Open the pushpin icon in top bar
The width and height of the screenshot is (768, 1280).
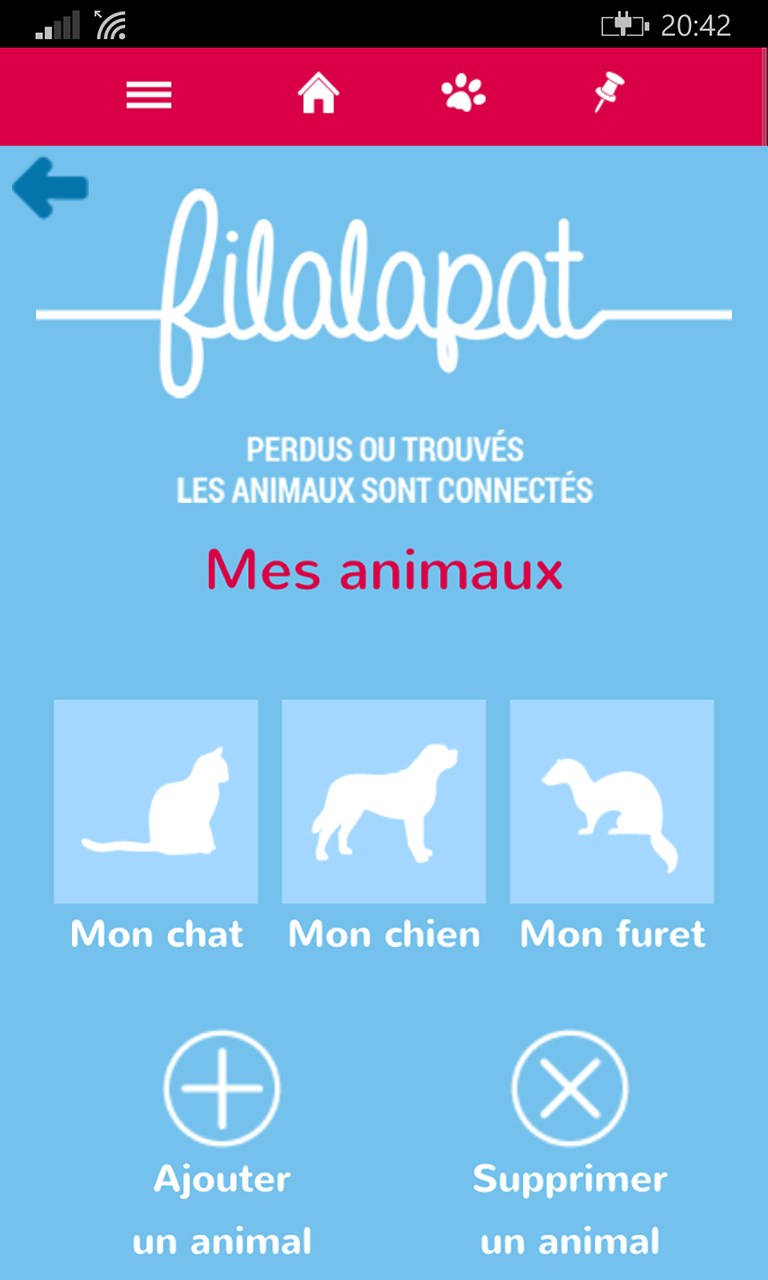(x=607, y=93)
